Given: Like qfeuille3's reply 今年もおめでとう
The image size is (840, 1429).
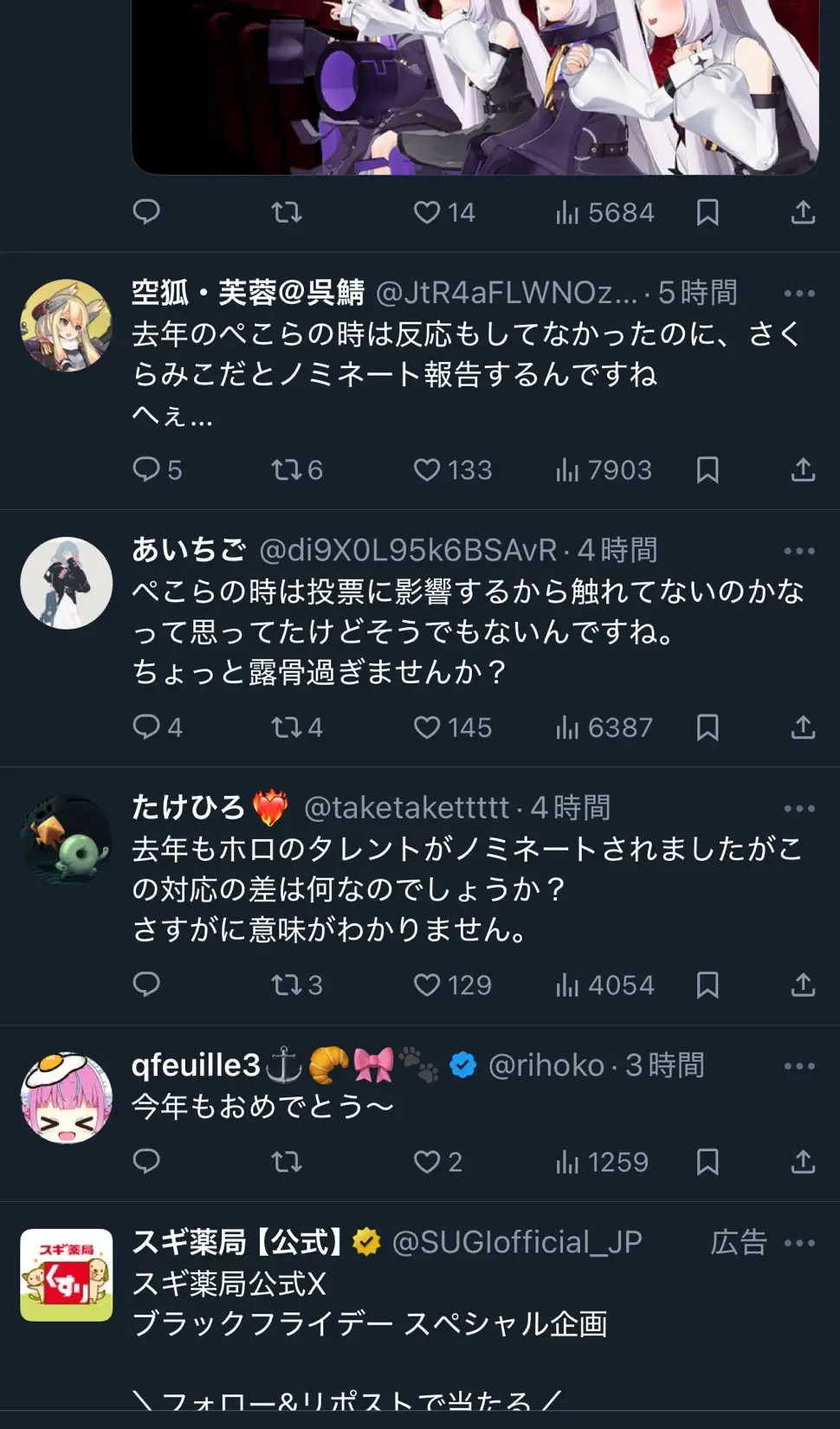Looking at the screenshot, I should click(427, 1162).
